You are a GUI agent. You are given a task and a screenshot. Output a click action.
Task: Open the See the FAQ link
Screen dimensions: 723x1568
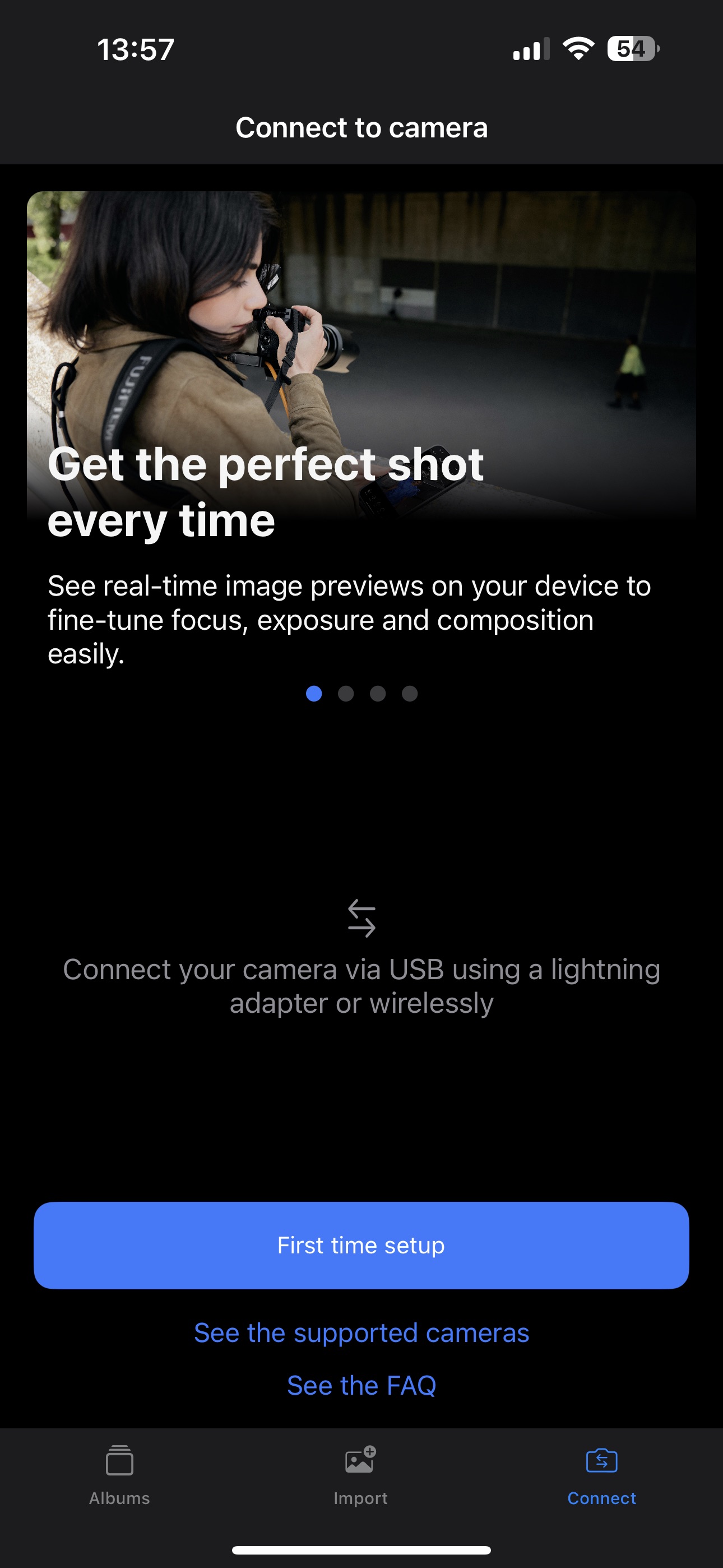pos(361,1385)
